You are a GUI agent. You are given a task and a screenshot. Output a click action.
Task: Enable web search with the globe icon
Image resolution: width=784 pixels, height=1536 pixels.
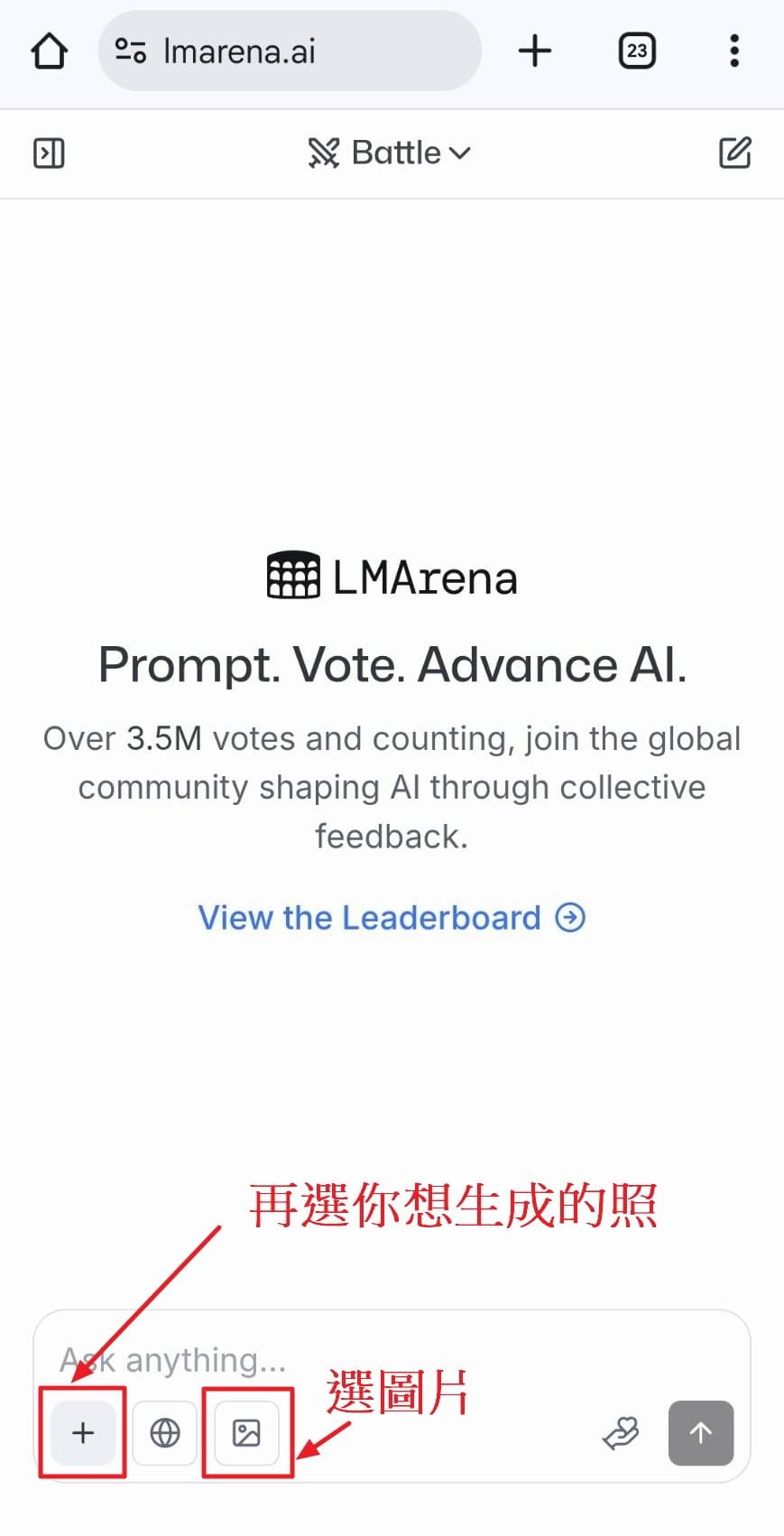click(x=164, y=1432)
